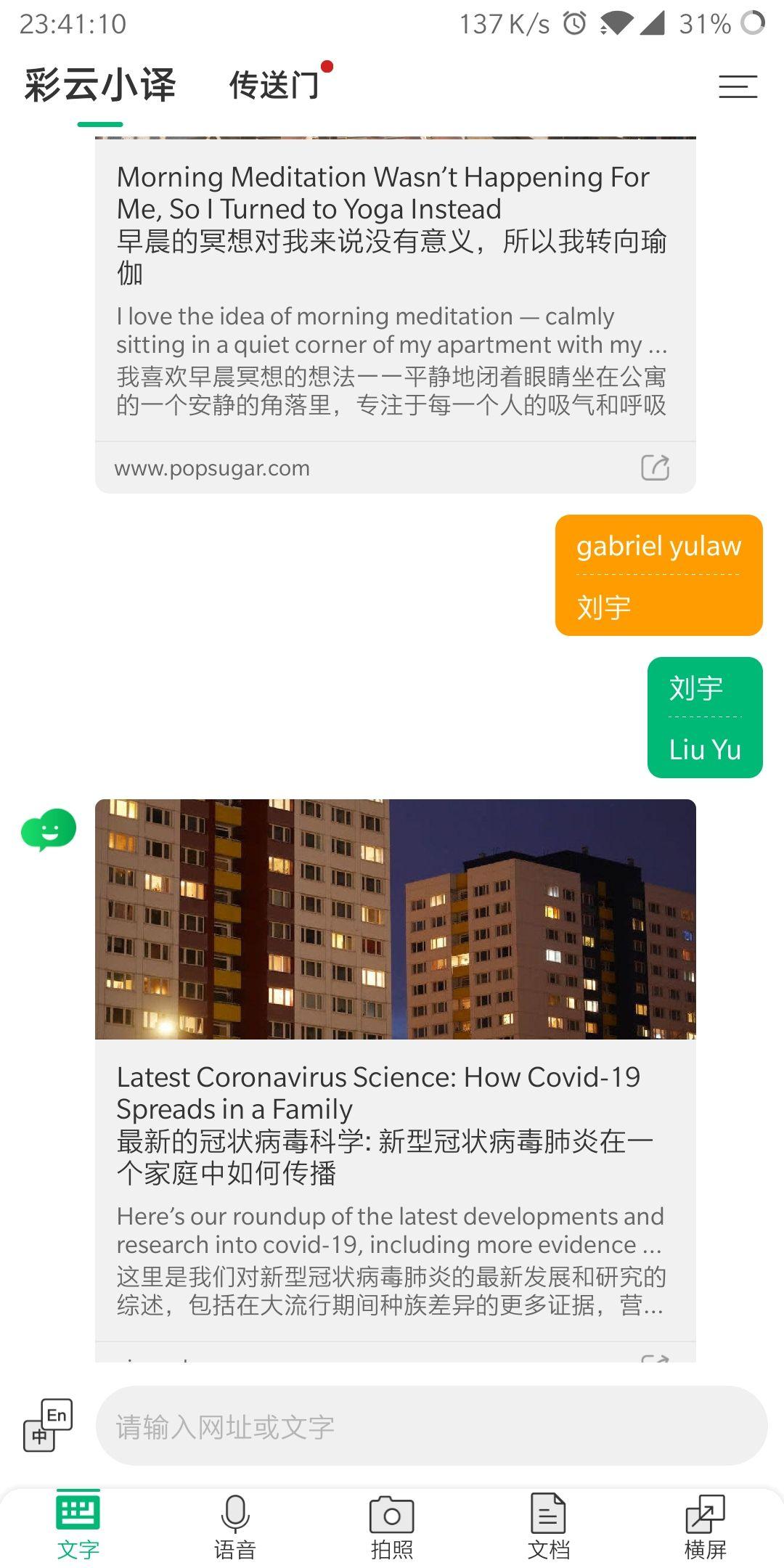Screen dimensions: 784x1568
Task: Open the hamburger menu
Action: pyautogui.click(x=738, y=87)
